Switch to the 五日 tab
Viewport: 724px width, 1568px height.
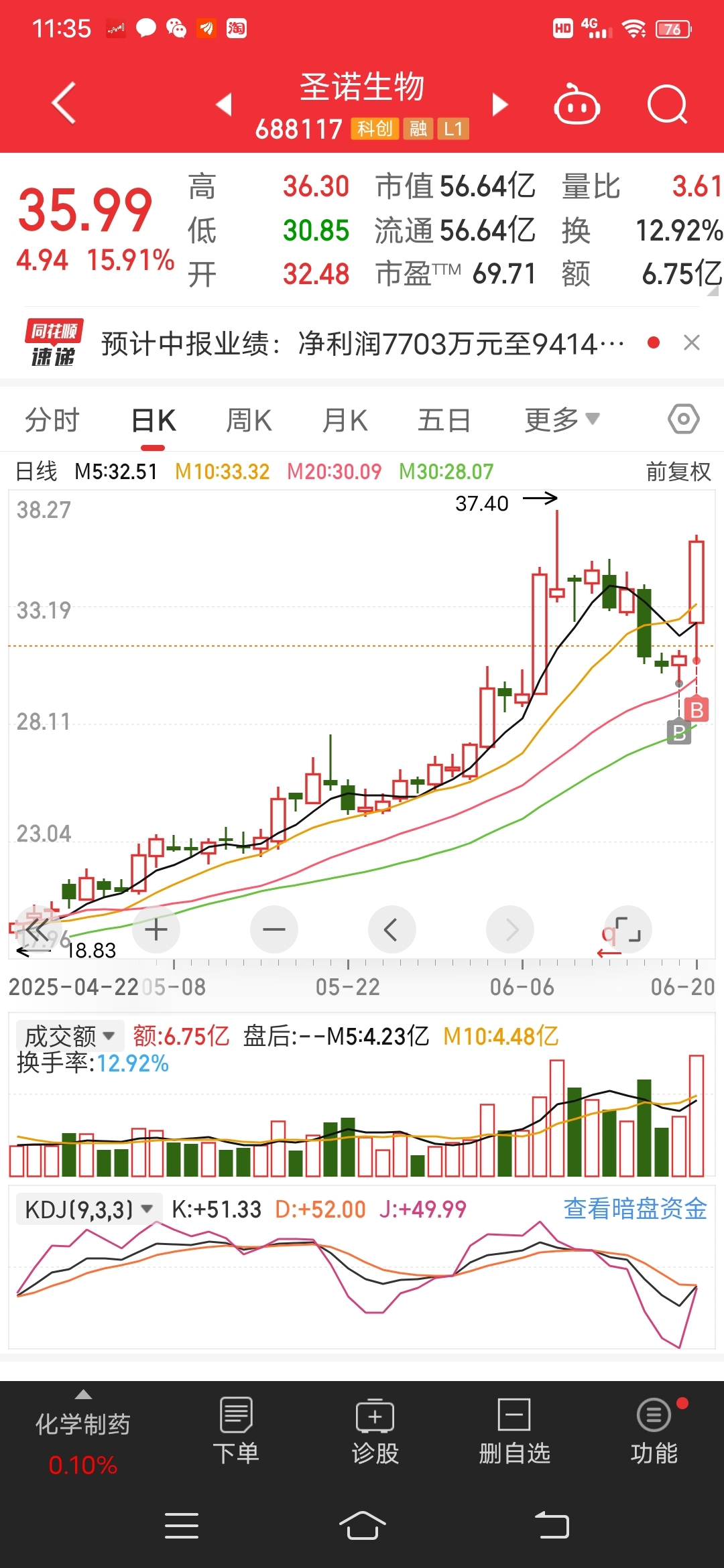(x=444, y=421)
